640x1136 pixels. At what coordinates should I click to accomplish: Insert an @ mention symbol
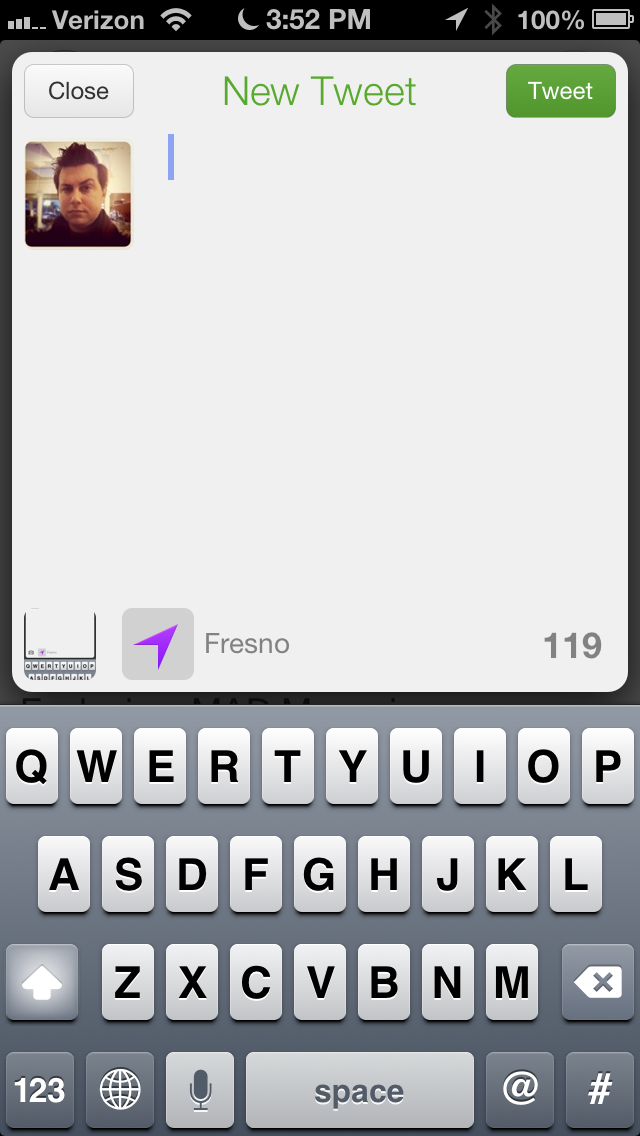tap(520, 1090)
